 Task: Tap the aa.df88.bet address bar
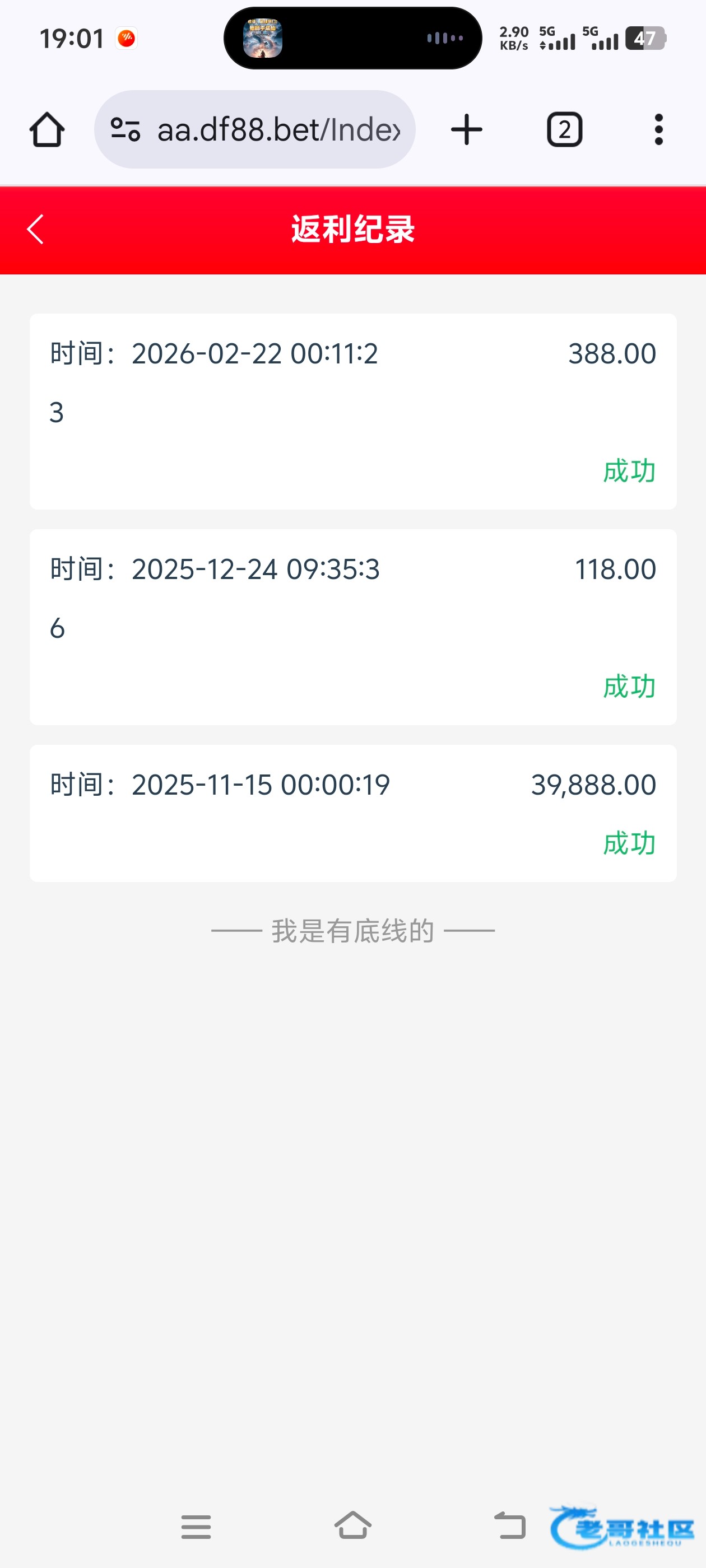(278, 130)
